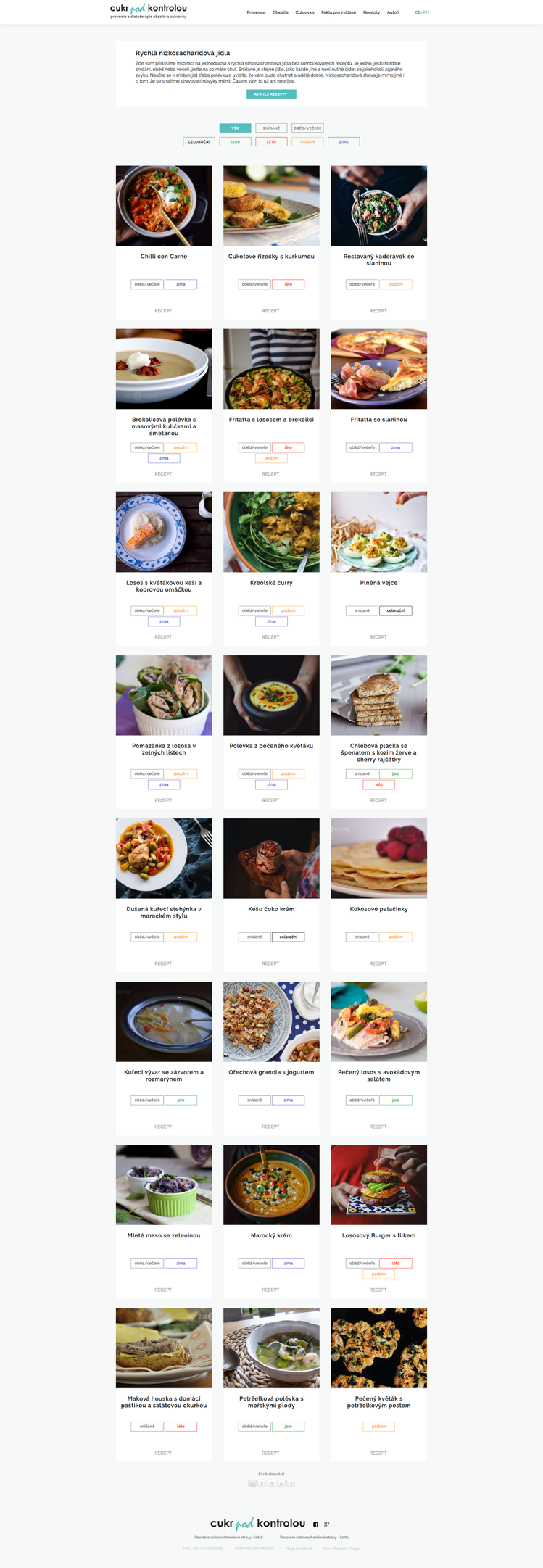
Task: Open the Facebook icon in the footer
Action: [x=315, y=1524]
